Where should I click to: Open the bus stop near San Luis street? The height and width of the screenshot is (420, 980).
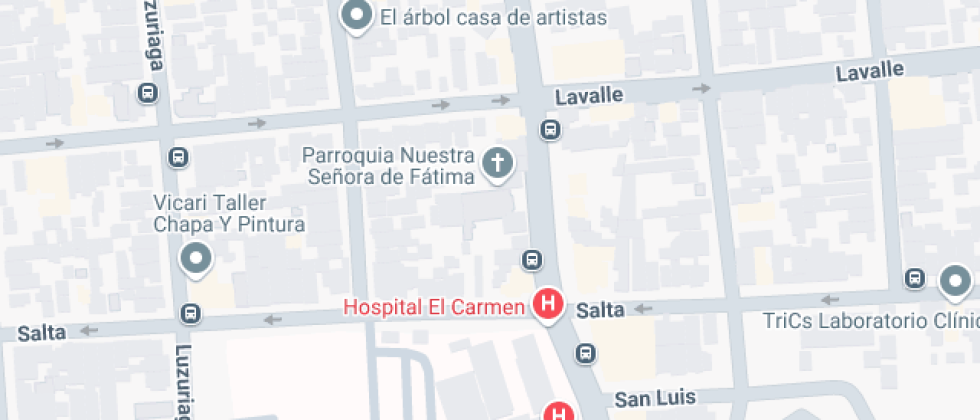coord(586,353)
